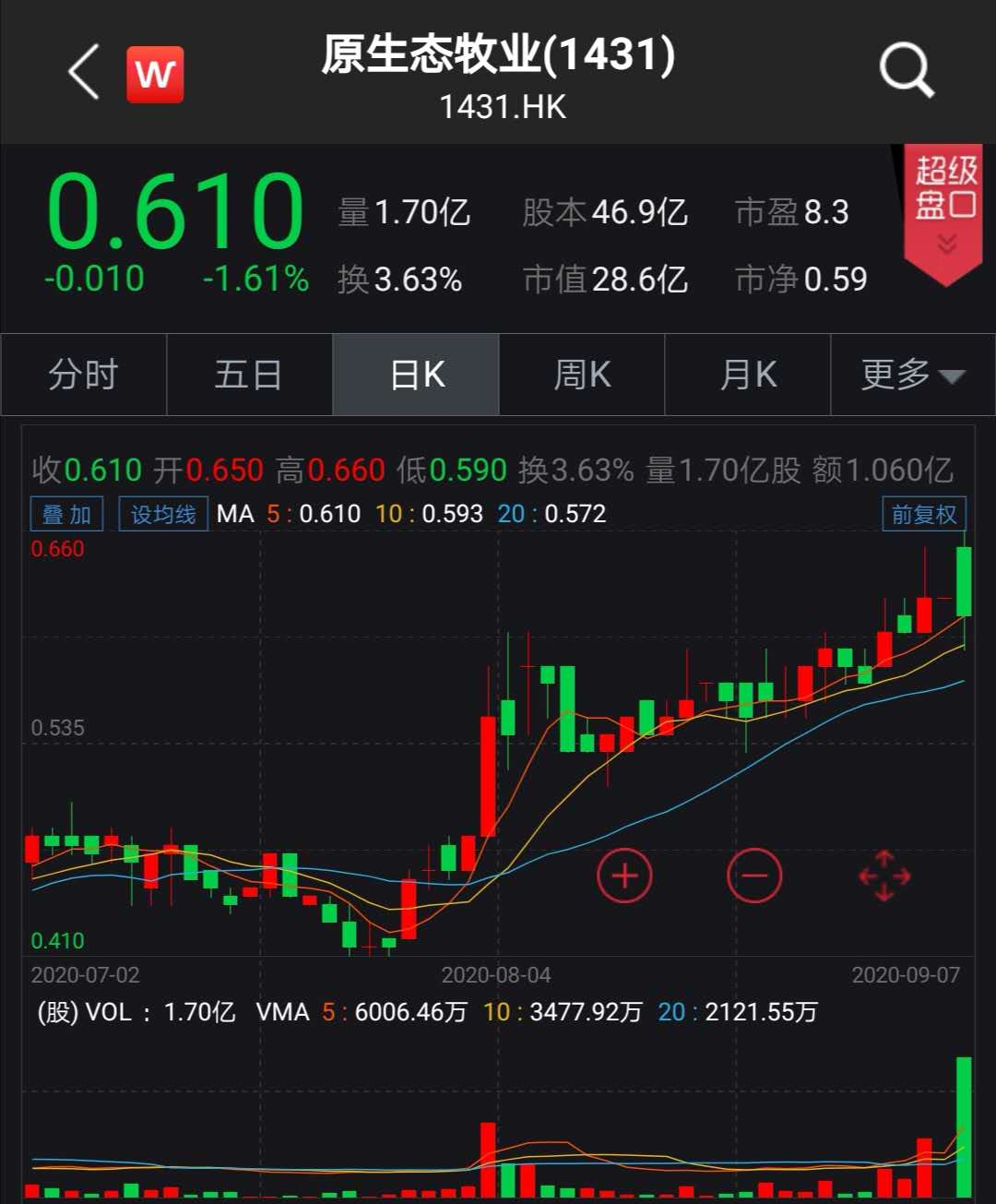This screenshot has width=996, height=1204.
Task: Select the 日K tab
Action: [x=416, y=375]
